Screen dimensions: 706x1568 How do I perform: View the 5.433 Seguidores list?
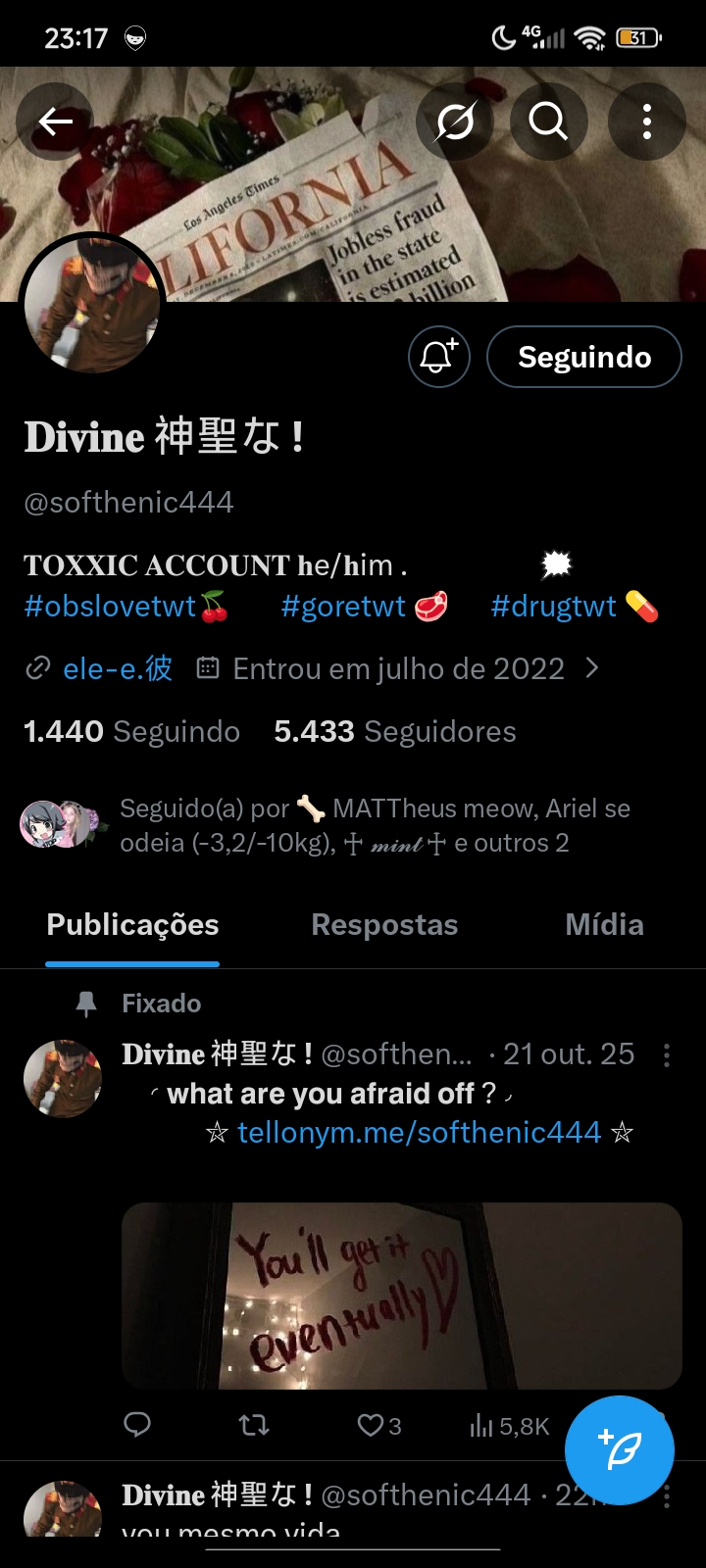(x=394, y=731)
